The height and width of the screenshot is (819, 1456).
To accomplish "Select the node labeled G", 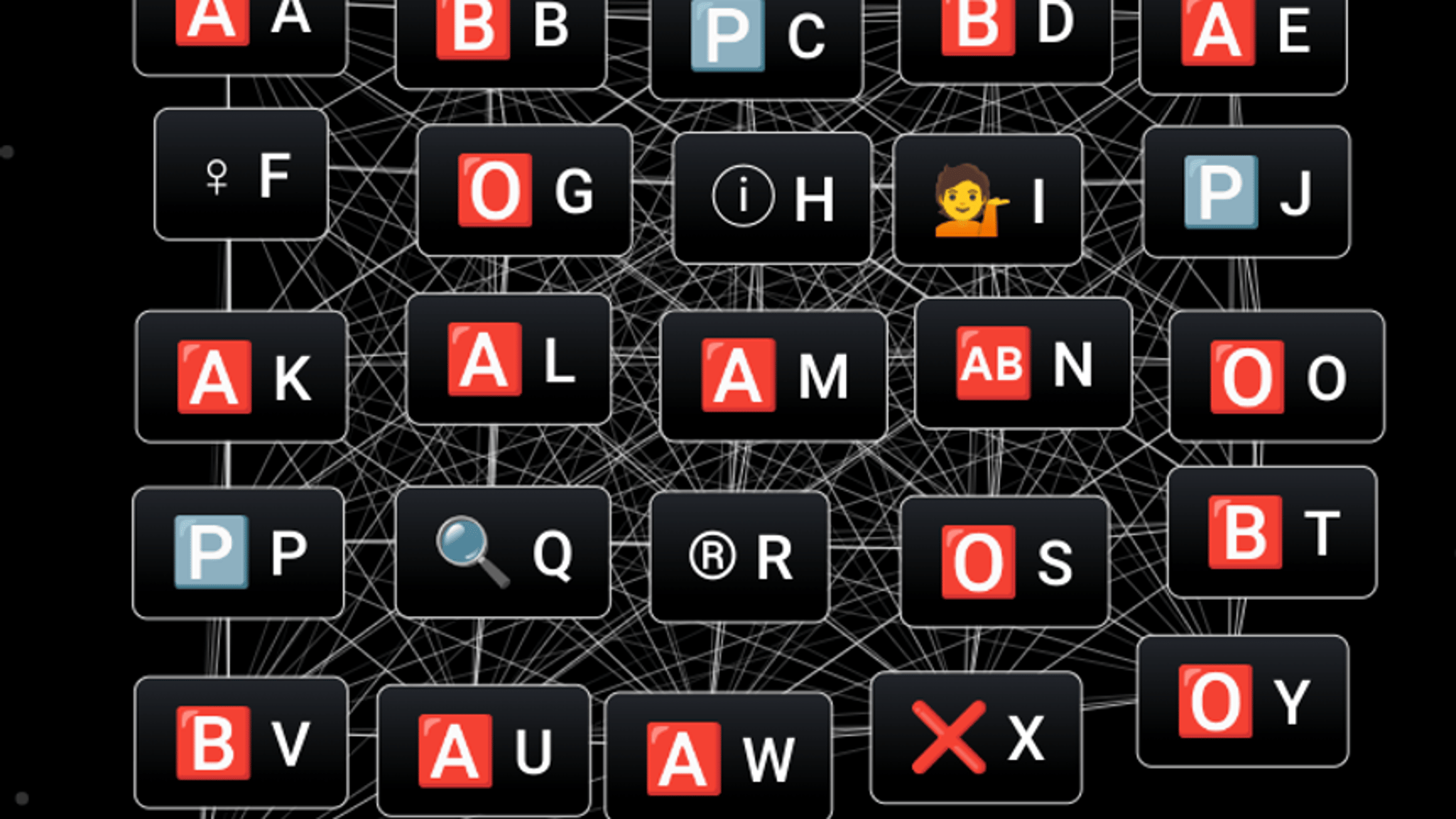I will [524, 191].
